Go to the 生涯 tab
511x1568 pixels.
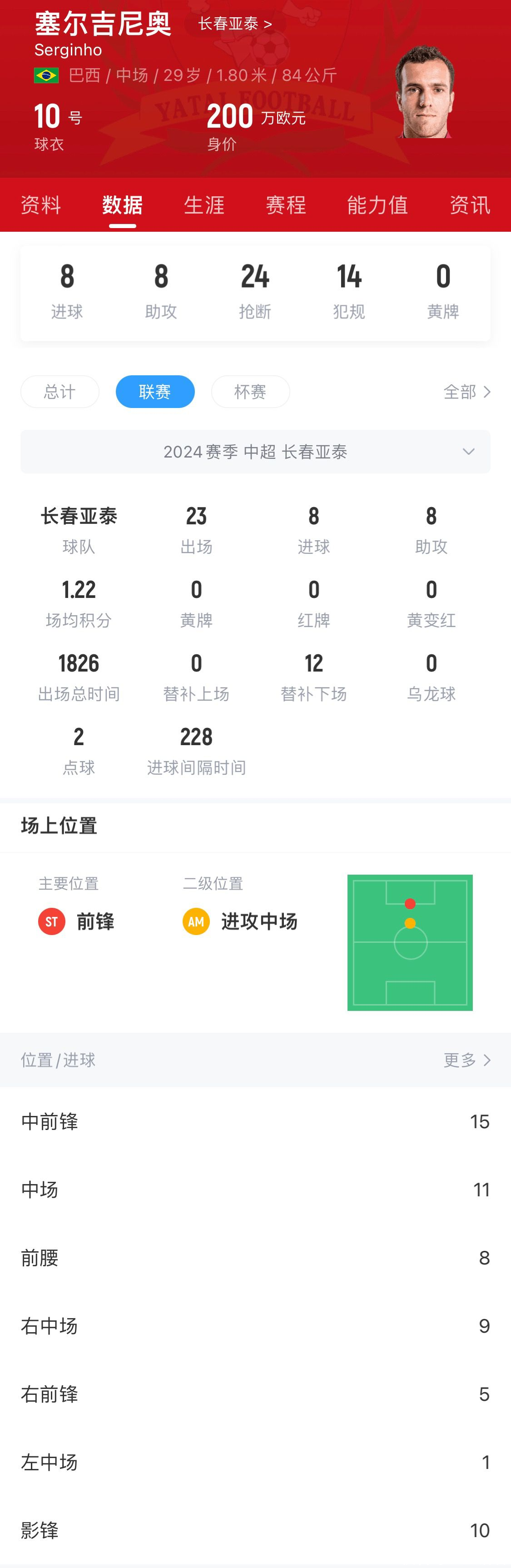point(204,205)
